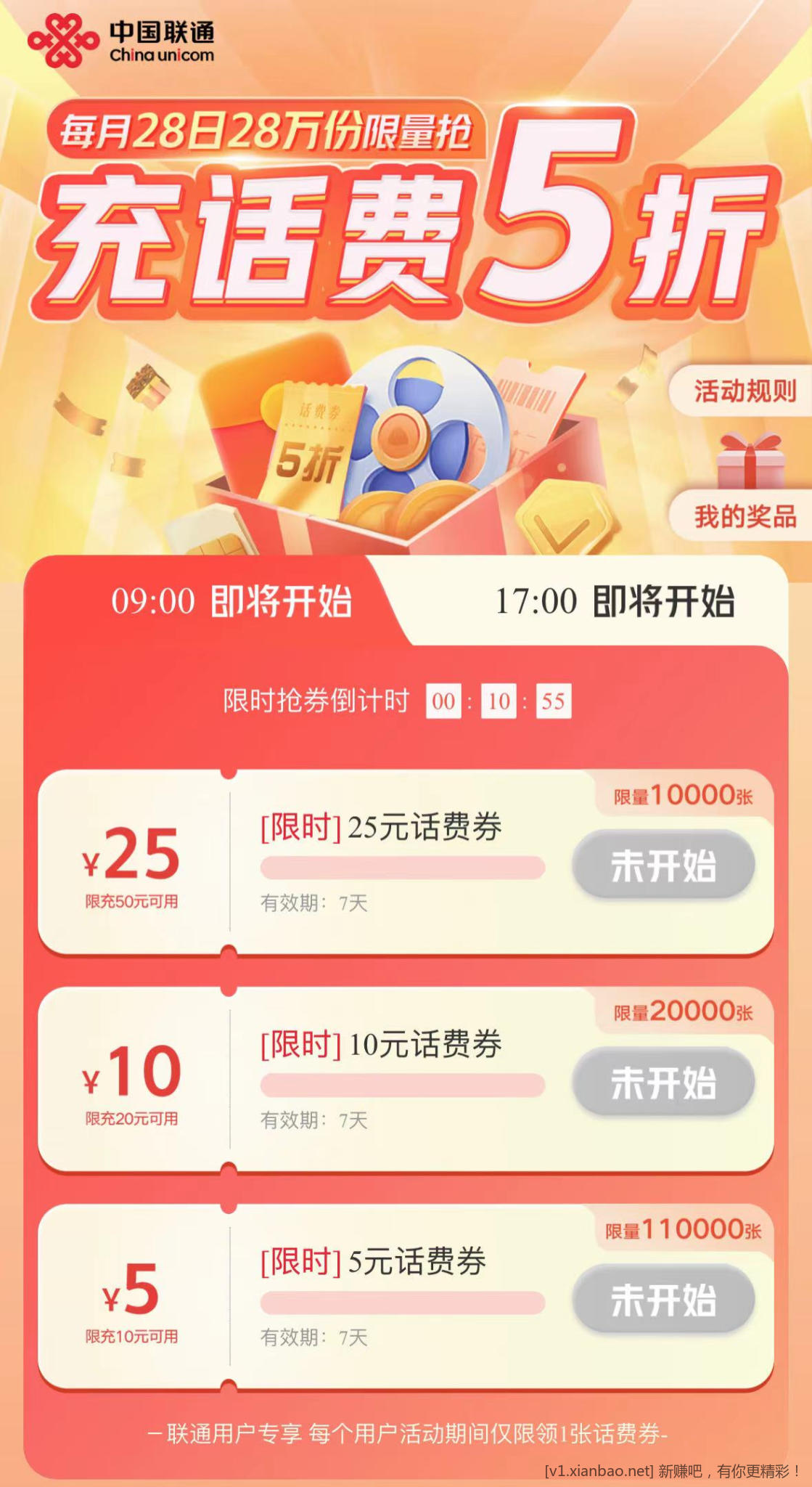Tap 未开始 button for 5元话费券
The width and height of the screenshot is (812, 1487).
coord(663,1299)
